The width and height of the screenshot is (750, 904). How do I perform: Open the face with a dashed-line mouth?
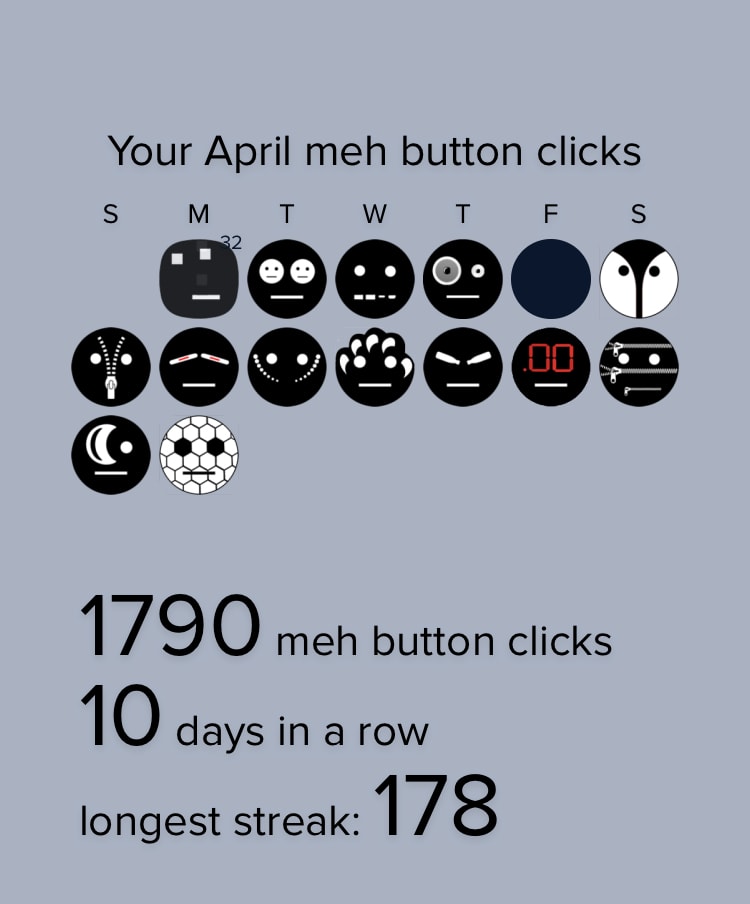375,279
